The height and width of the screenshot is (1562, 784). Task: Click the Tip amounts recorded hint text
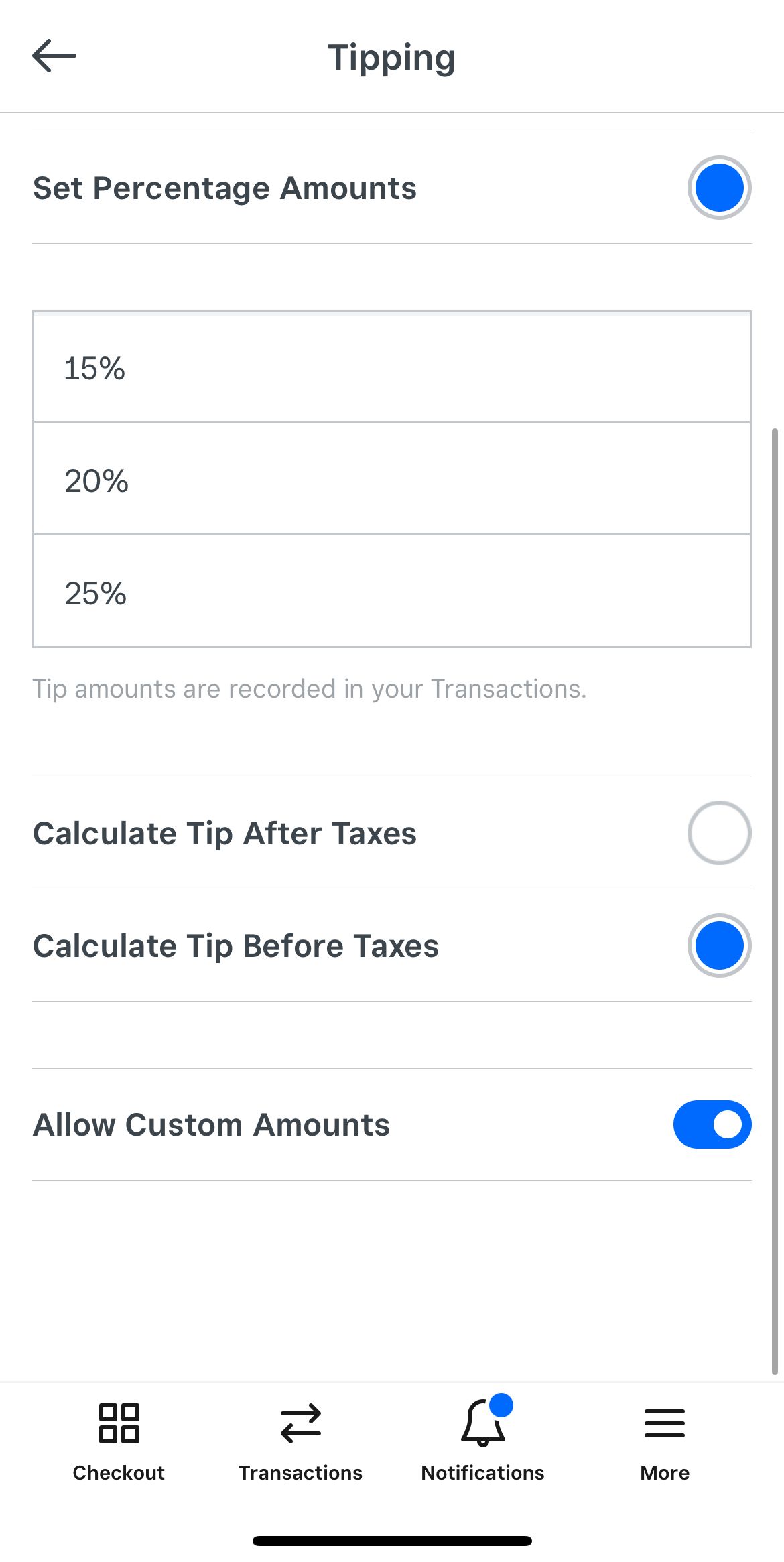(x=310, y=688)
